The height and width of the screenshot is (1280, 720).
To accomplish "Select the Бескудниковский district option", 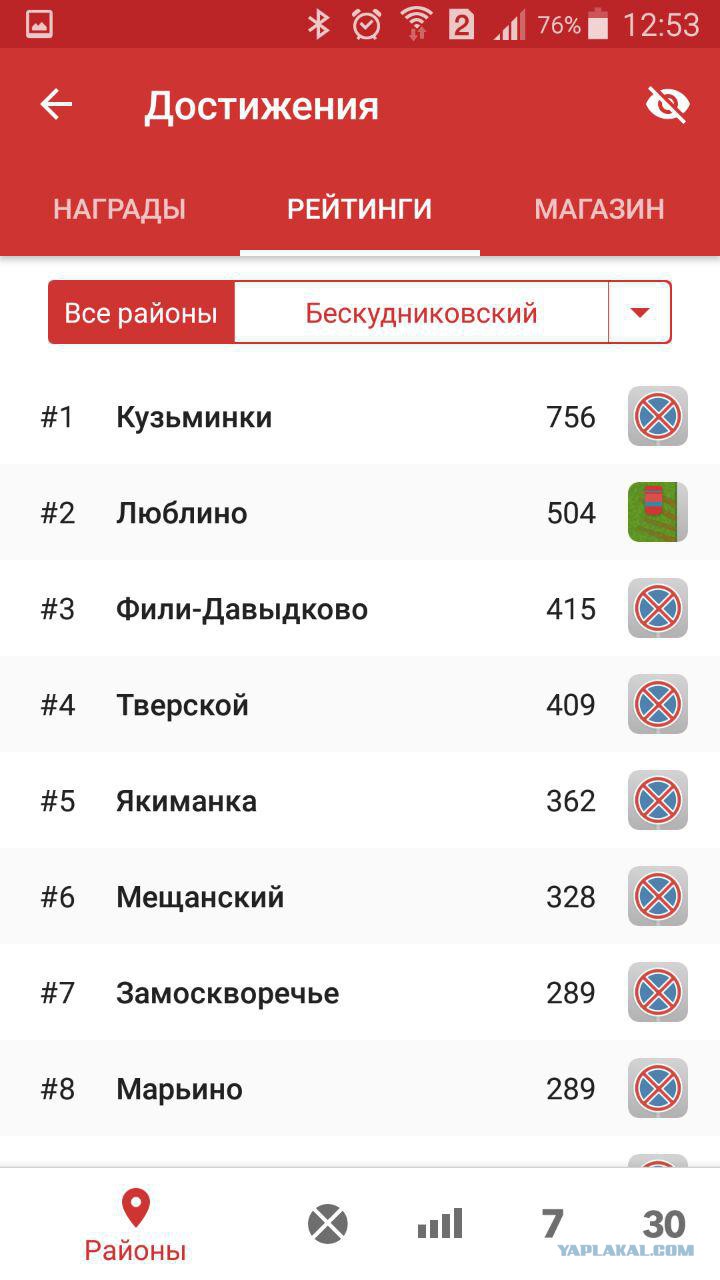I will (421, 313).
